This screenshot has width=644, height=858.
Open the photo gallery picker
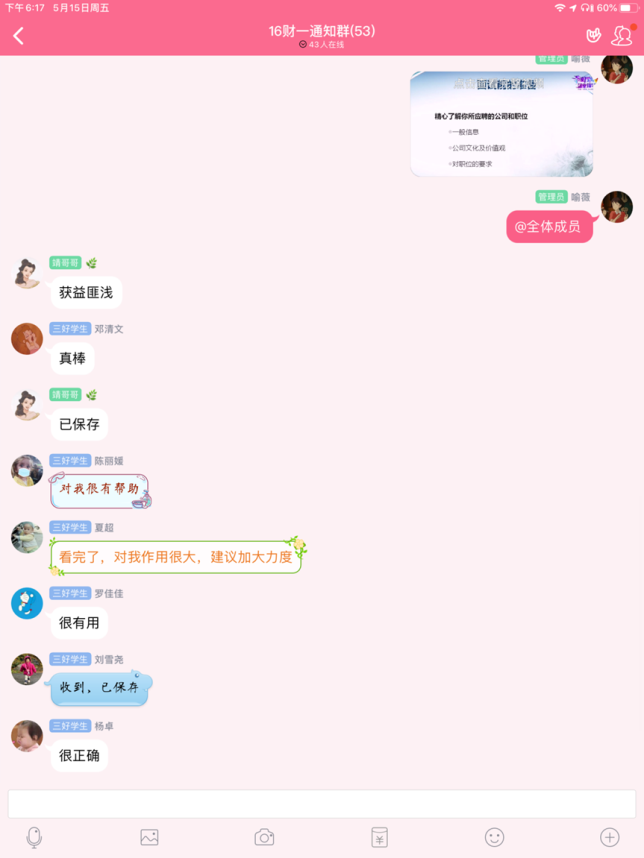(x=149, y=837)
